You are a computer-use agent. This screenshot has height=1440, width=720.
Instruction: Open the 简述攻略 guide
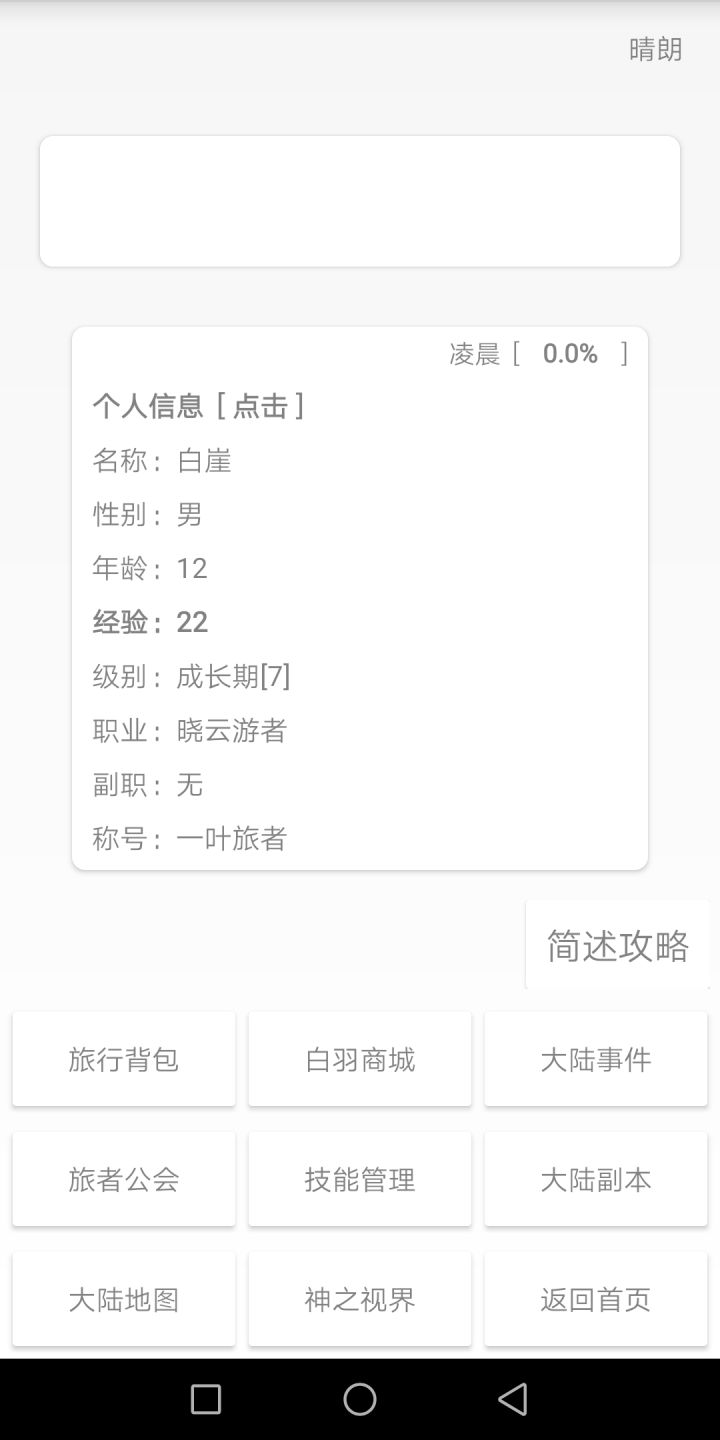[x=618, y=945]
